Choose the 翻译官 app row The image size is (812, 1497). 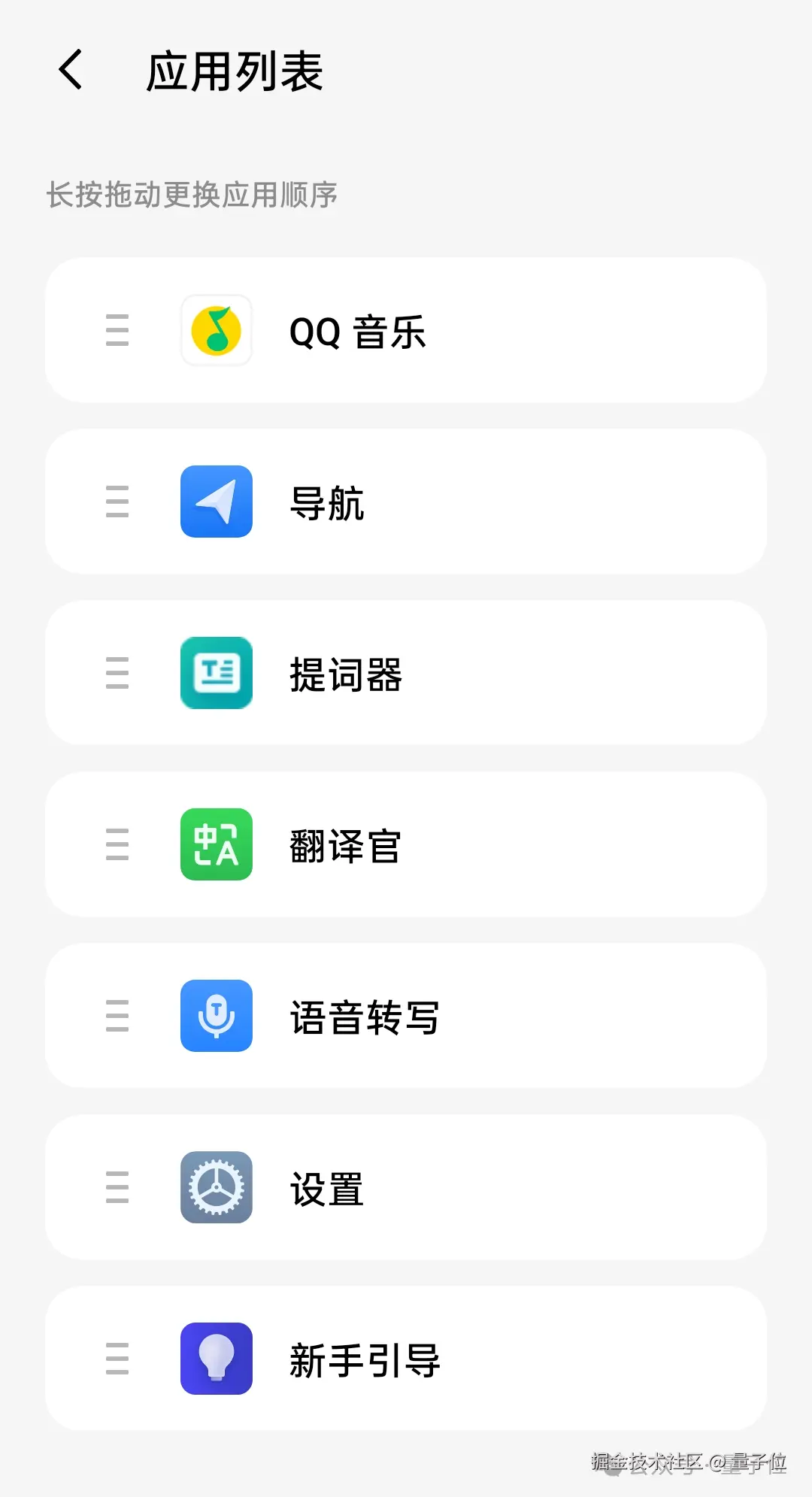pos(406,845)
